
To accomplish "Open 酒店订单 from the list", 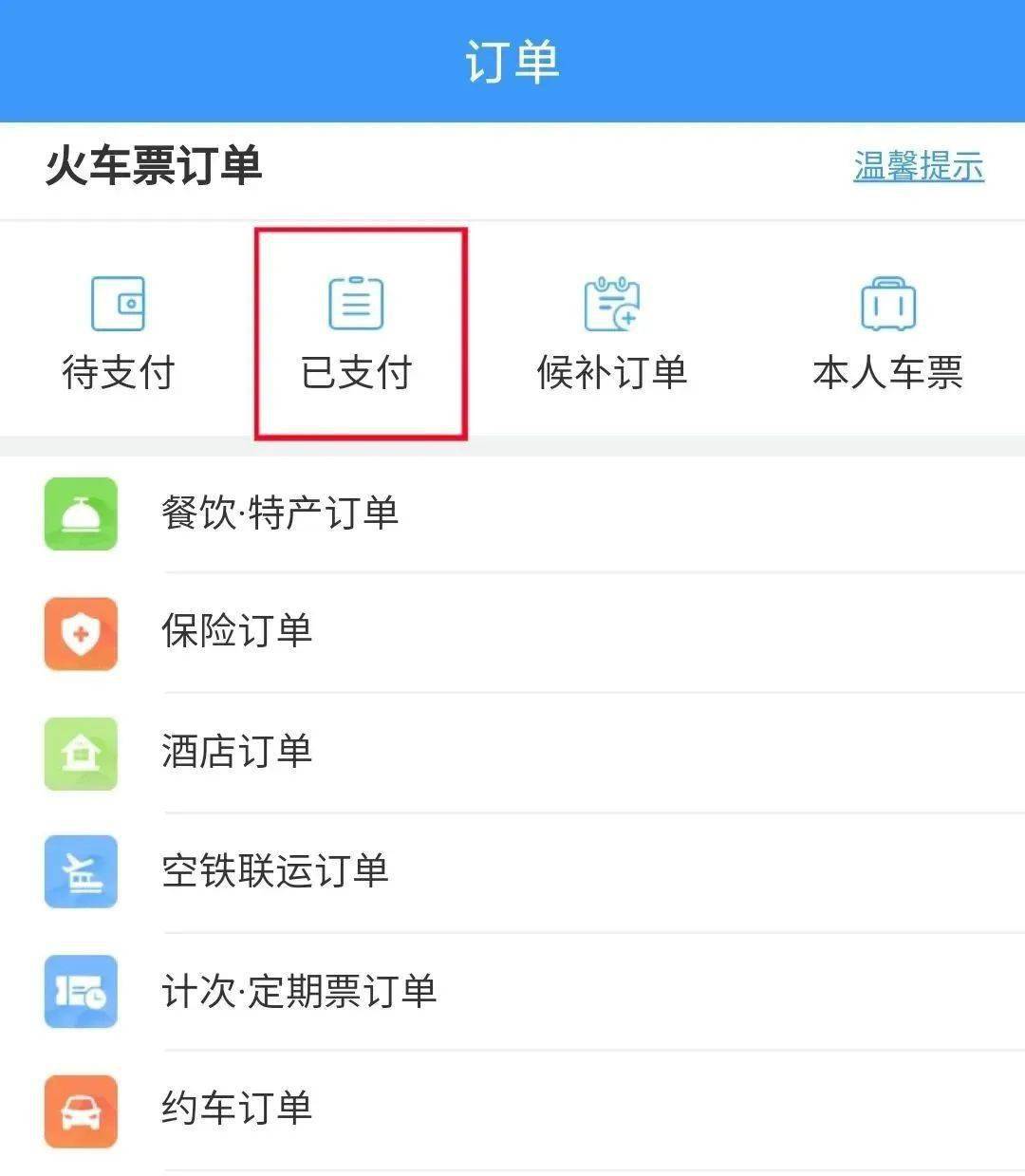I will pyautogui.click(x=237, y=754).
